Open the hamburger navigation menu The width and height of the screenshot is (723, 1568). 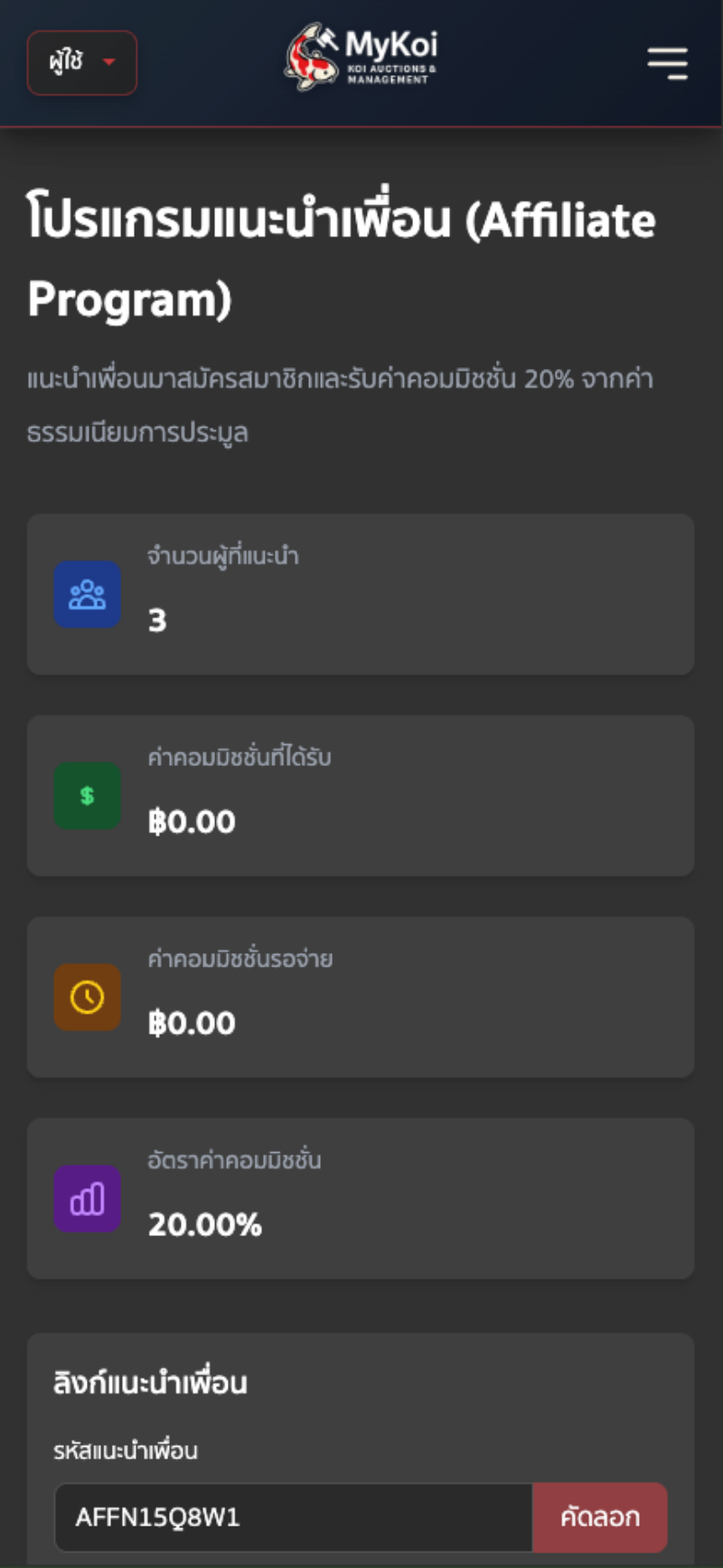668,63
